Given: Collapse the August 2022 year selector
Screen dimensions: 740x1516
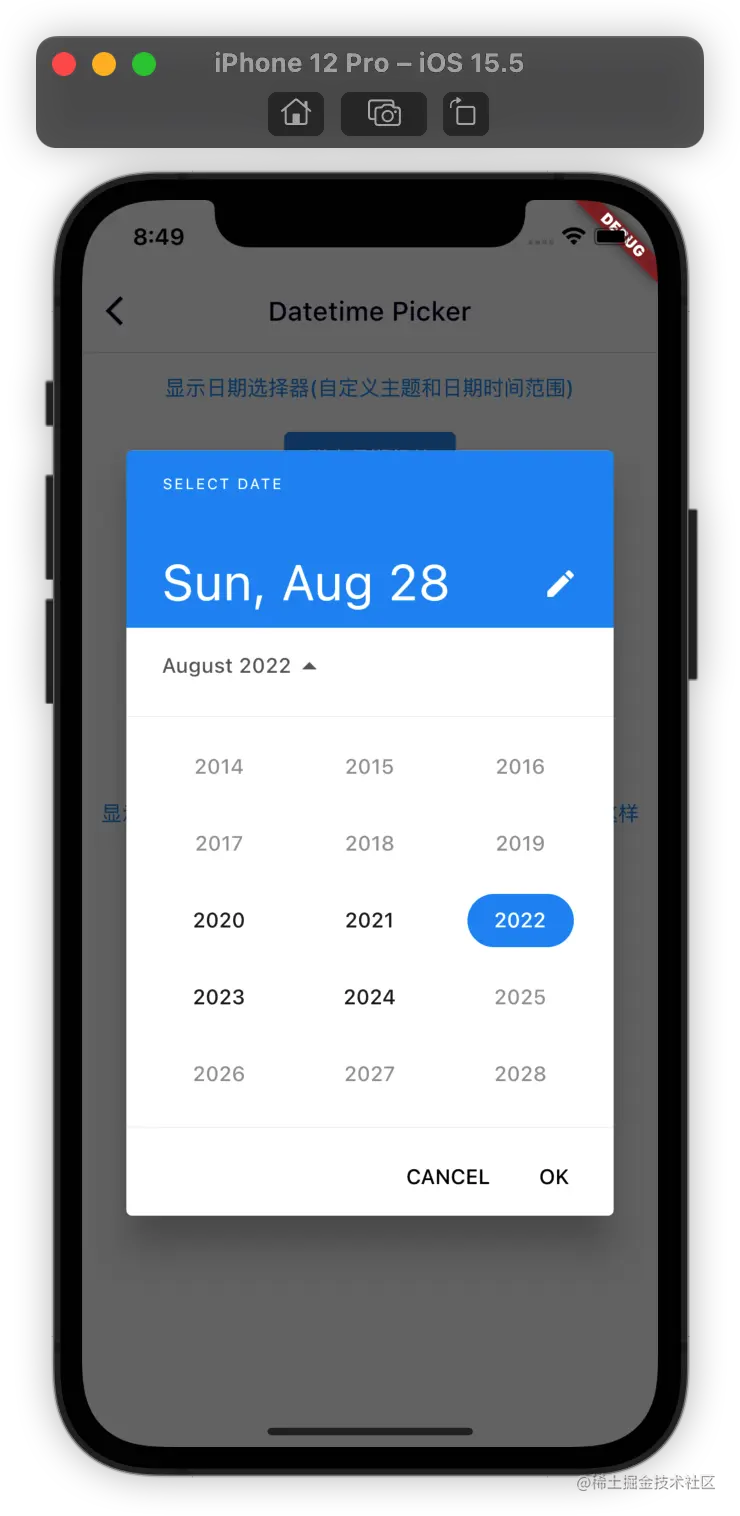Looking at the screenshot, I should pos(239,666).
